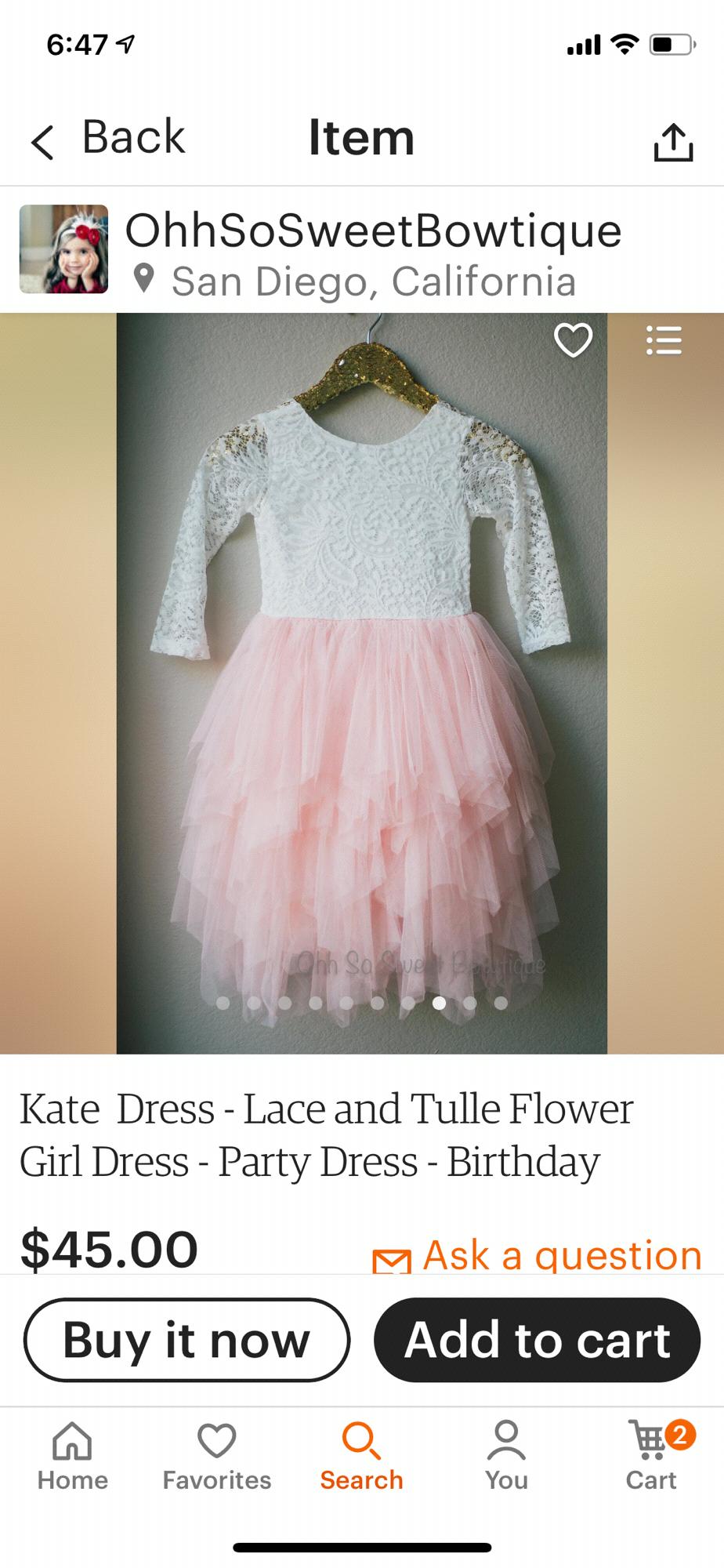View the Cart with 2 items
This screenshot has height=1568, width=724.
[652, 1457]
